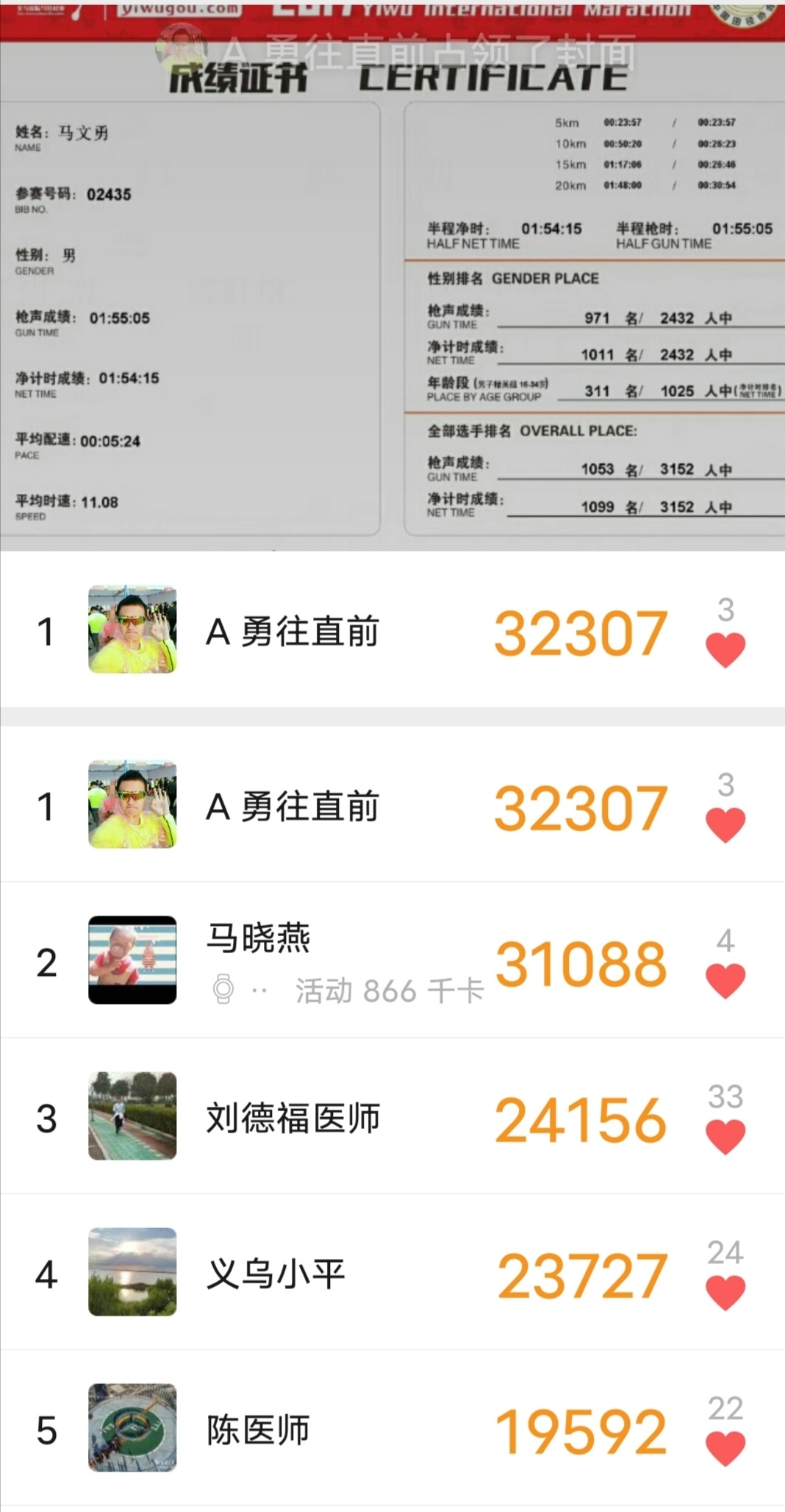Image resolution: width=785 pixels, height=1512 pixels.
Task: Like 陈医师's 19592 step count
Action: 725,1447
